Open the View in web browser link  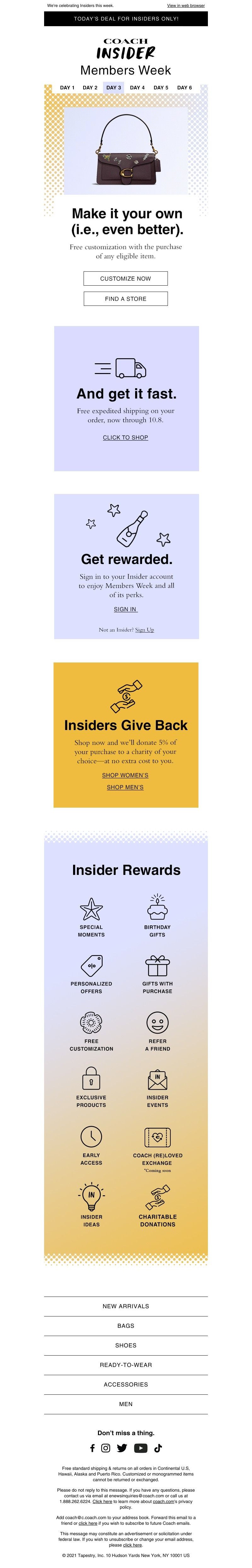(186, 5)
